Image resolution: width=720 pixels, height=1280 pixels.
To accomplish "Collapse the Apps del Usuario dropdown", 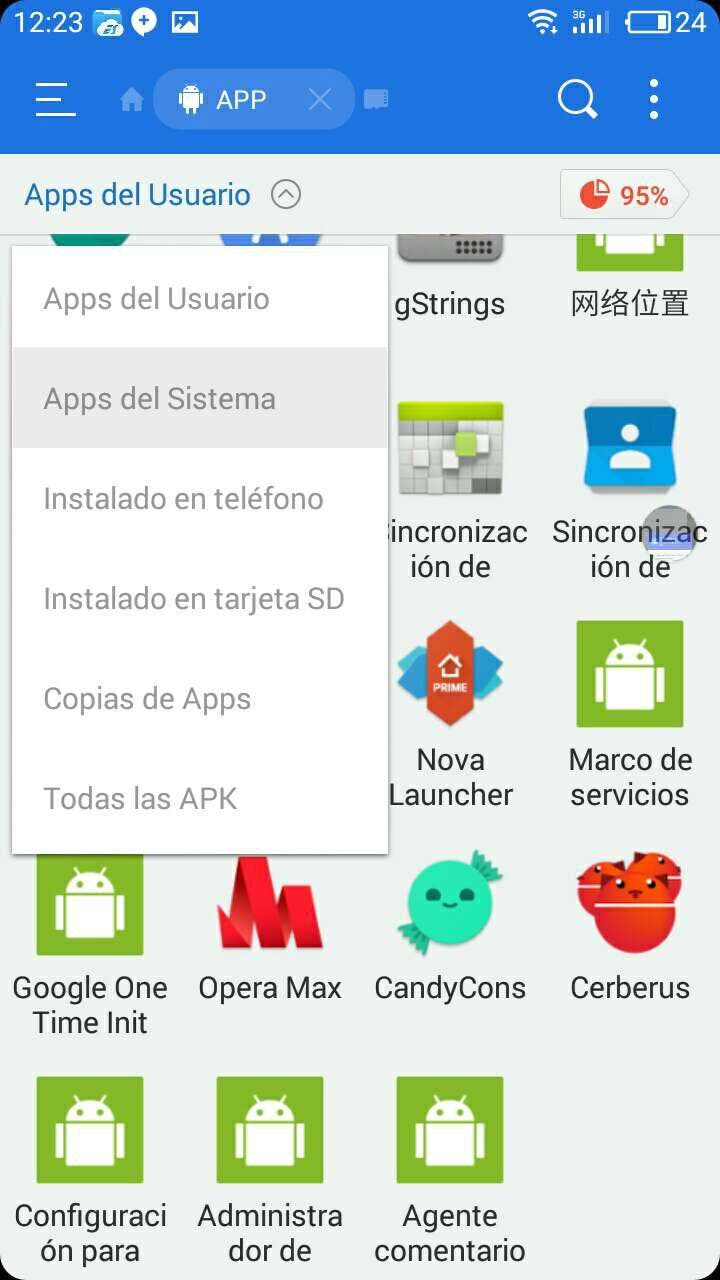I will pos(286,194).
